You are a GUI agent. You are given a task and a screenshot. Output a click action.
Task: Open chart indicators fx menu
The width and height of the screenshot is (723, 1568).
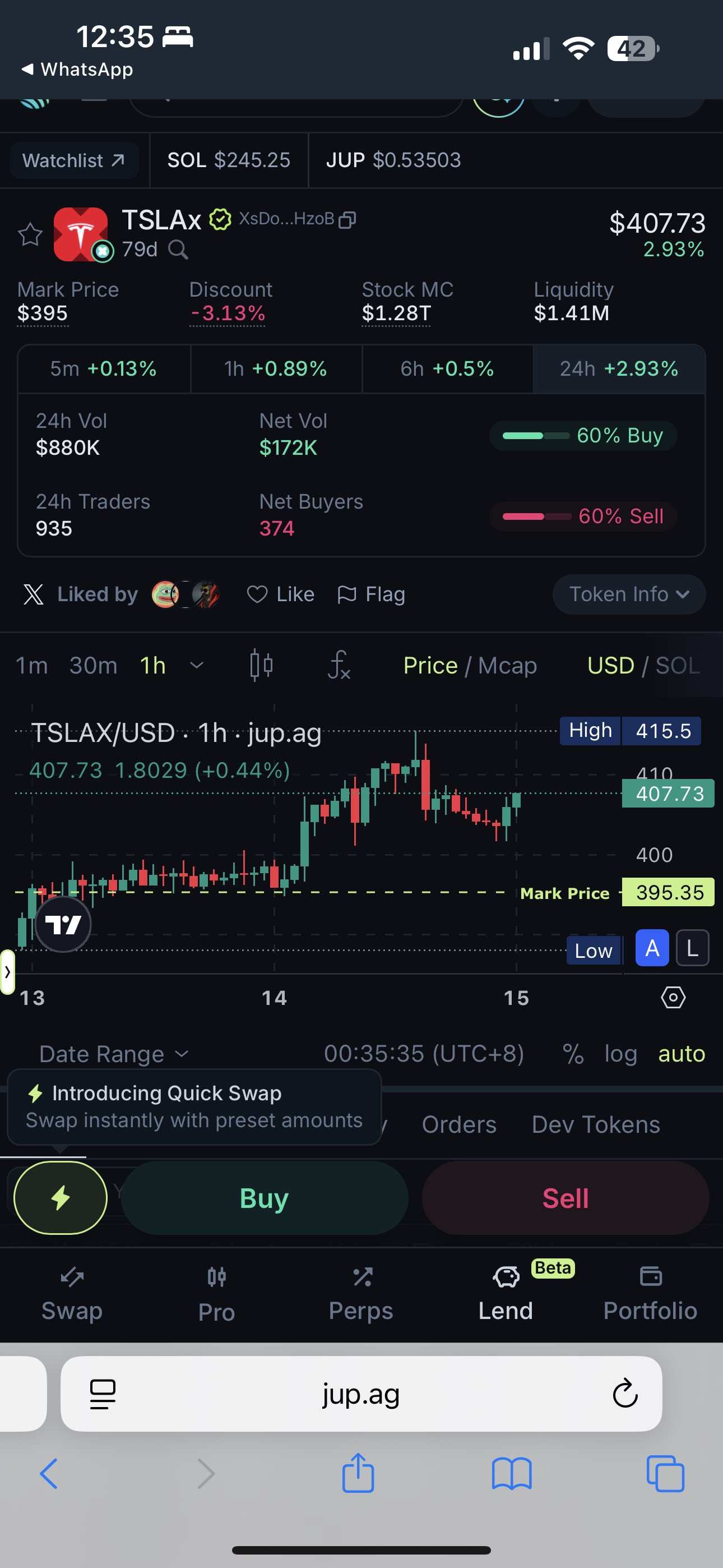point(339,665)
